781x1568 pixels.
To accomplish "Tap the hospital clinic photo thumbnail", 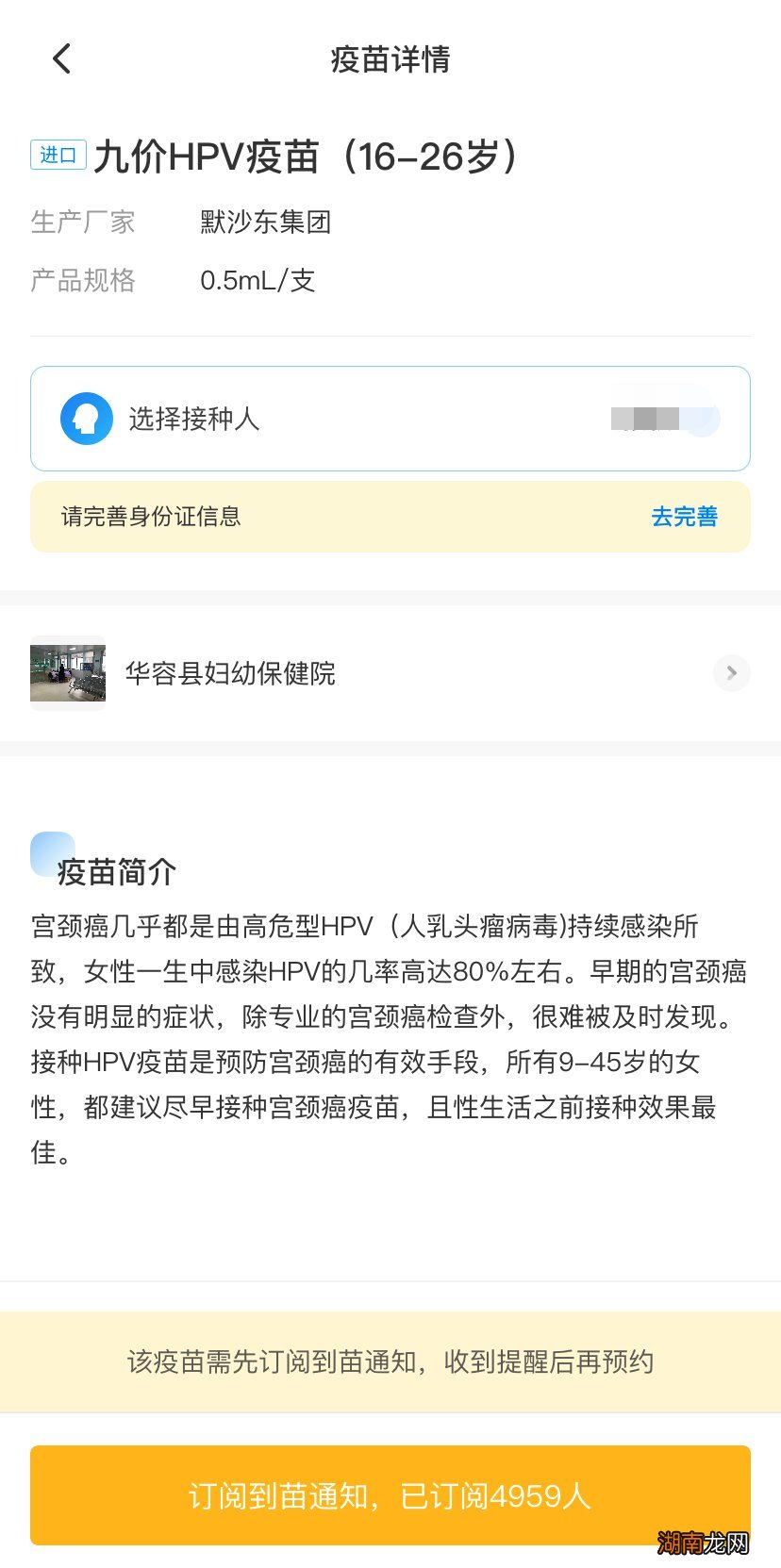I will [x=68, y=673].
